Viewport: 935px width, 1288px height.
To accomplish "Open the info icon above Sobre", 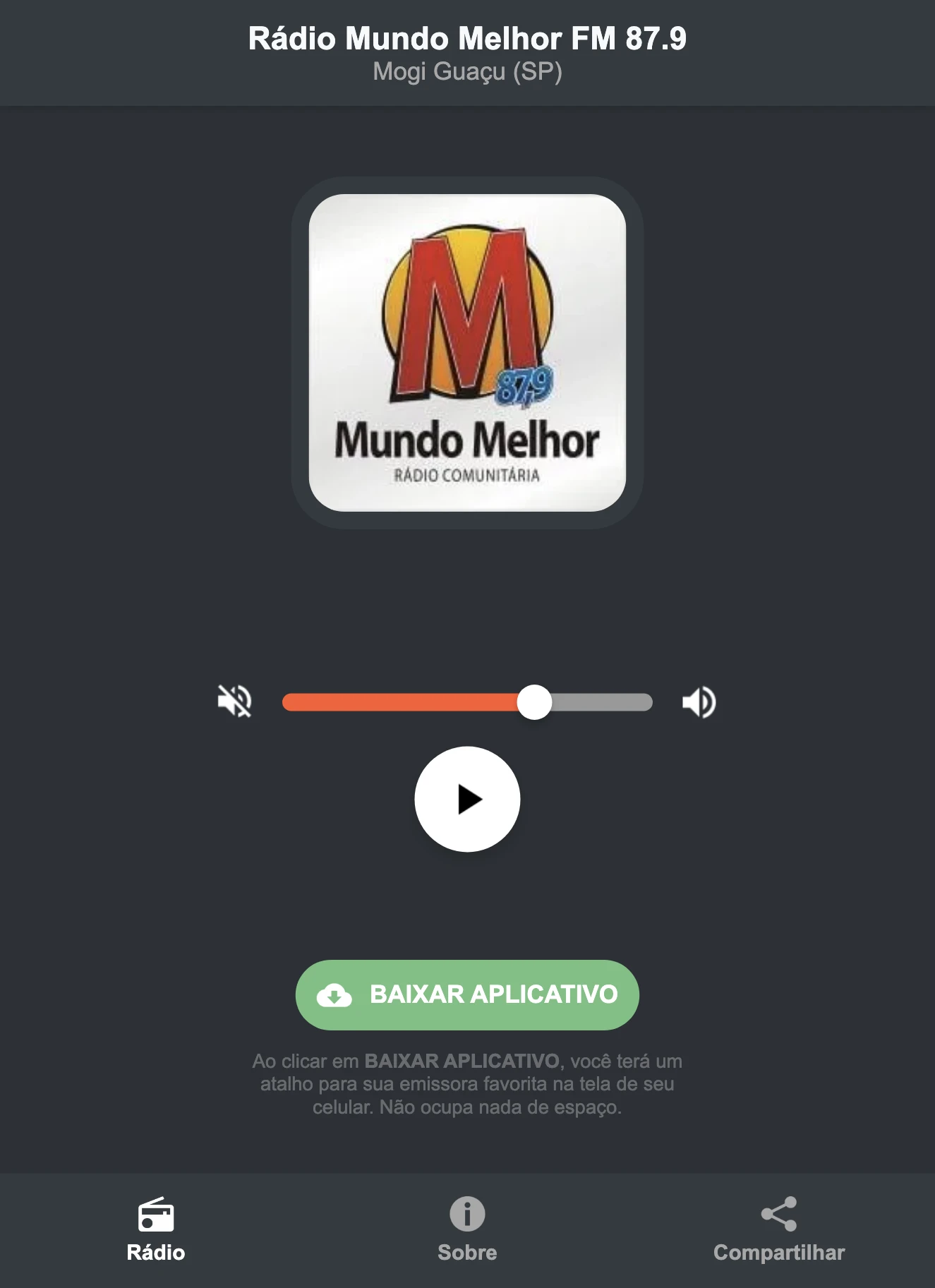I will [467, 1210].
